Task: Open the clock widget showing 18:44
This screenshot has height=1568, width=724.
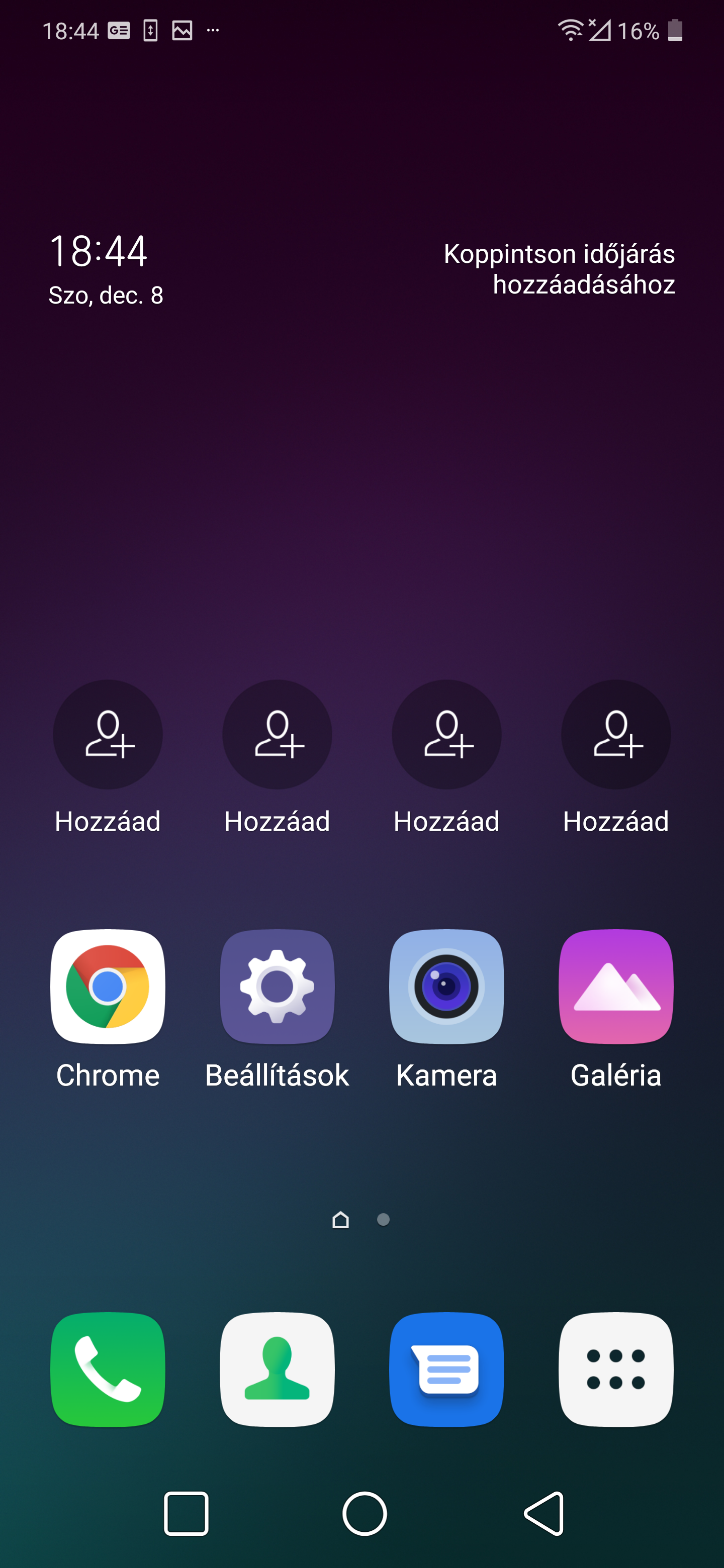Action: tap(98, 251)
